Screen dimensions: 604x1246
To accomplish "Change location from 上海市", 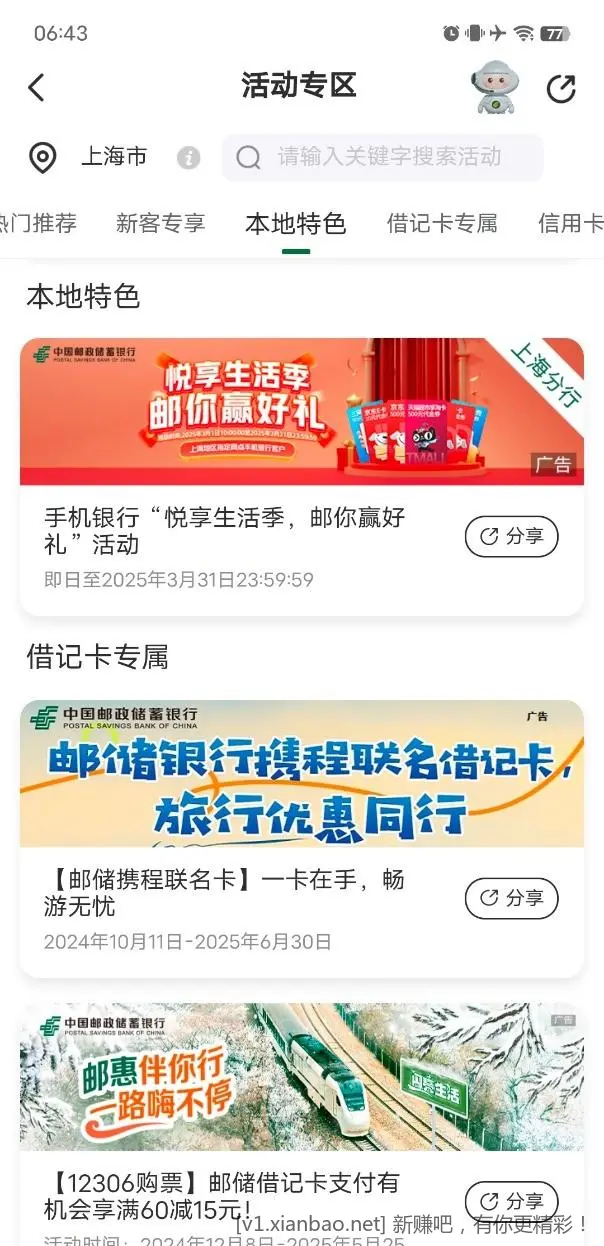I will click(93, 157).
